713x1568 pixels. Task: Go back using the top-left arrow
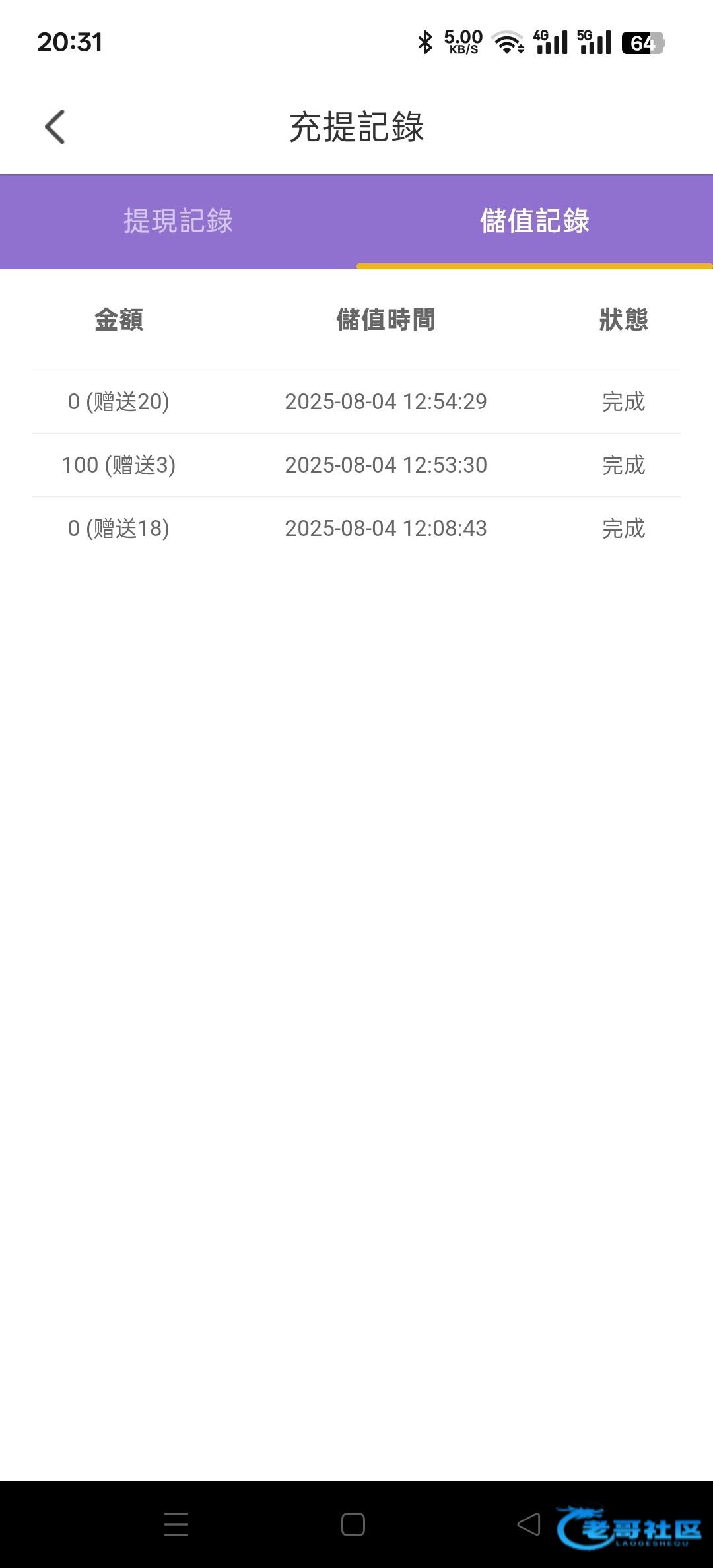click(x=55, y=127)
